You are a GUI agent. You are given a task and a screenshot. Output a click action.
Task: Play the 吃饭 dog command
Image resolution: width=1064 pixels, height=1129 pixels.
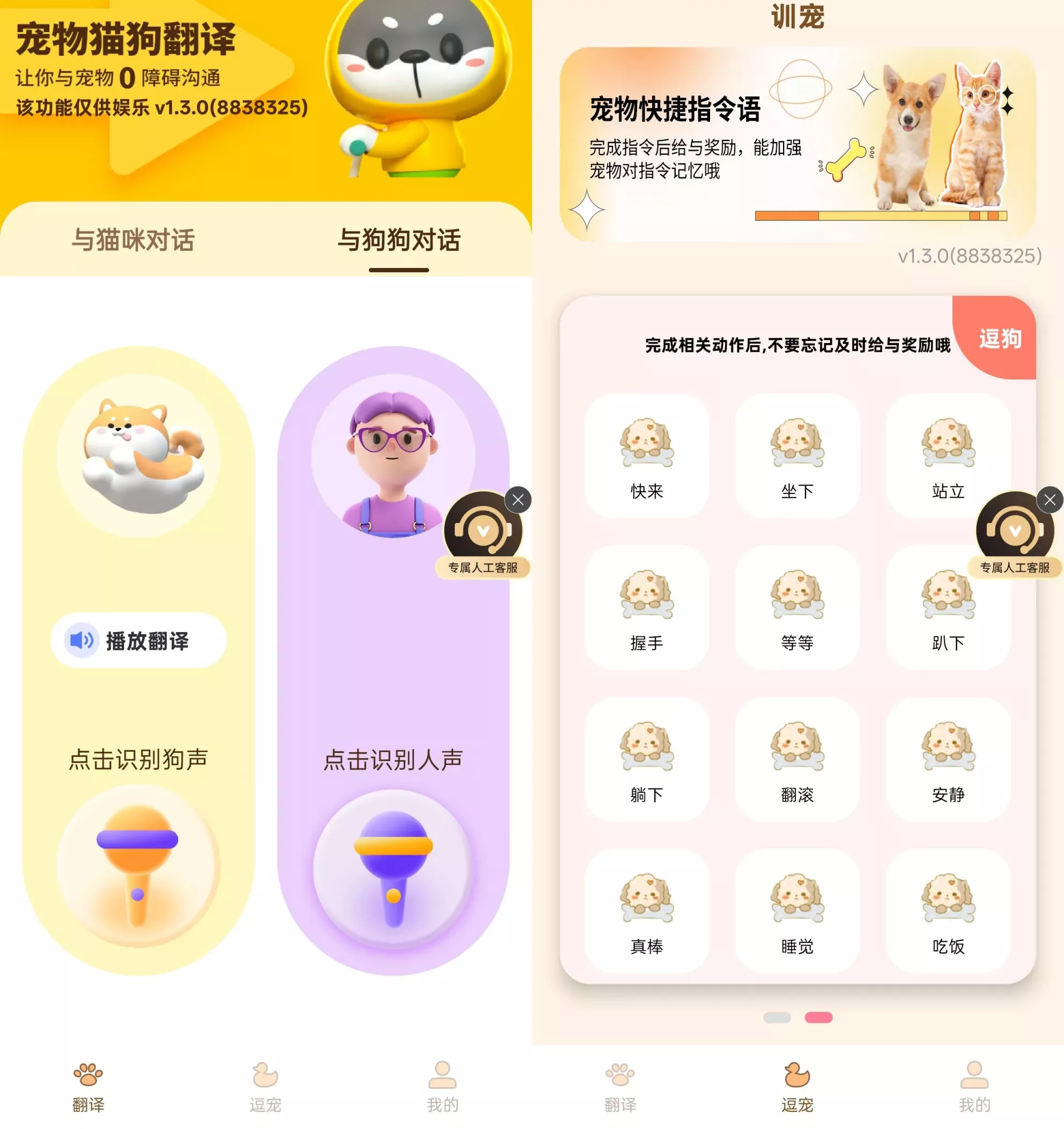(x=948, y=911)
